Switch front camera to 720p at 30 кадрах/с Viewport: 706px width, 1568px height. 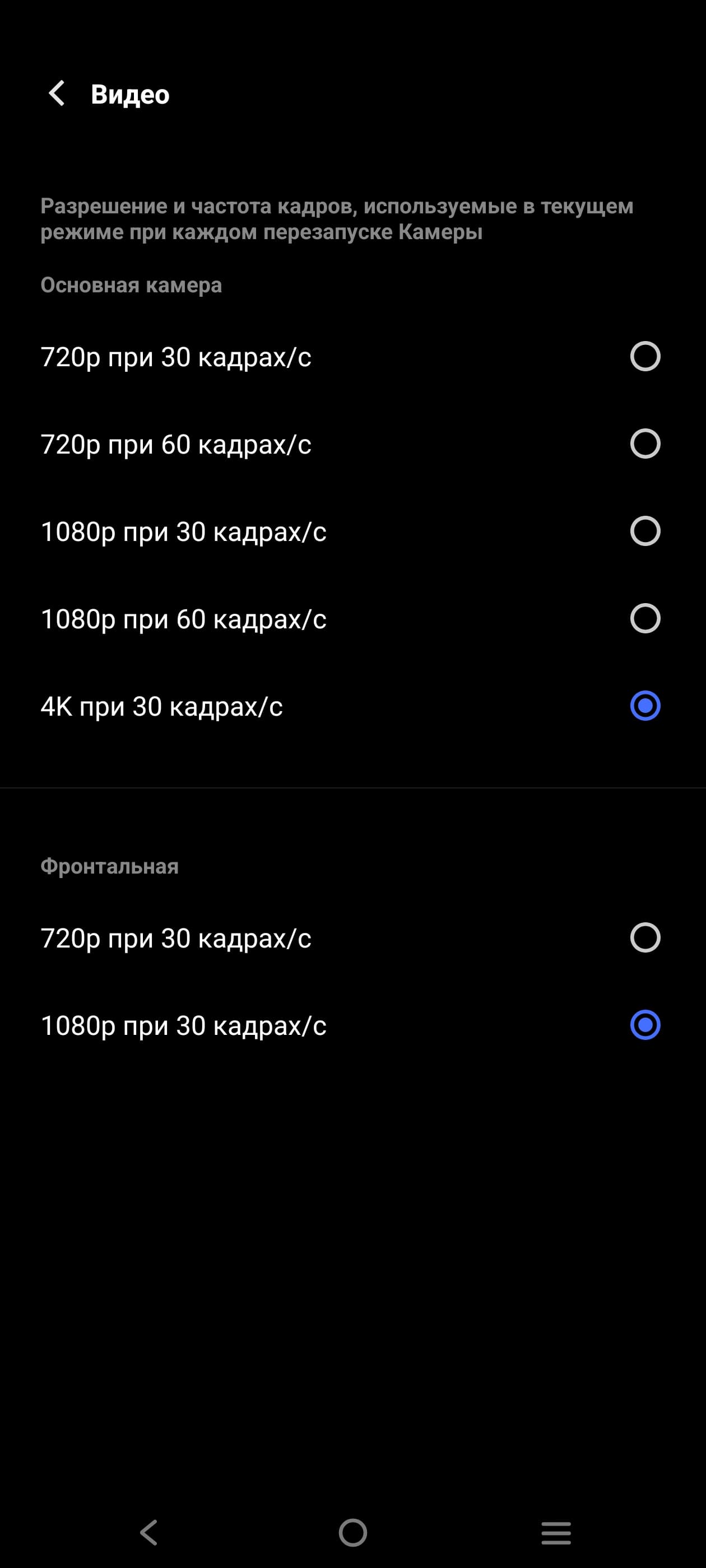[644, 938]
